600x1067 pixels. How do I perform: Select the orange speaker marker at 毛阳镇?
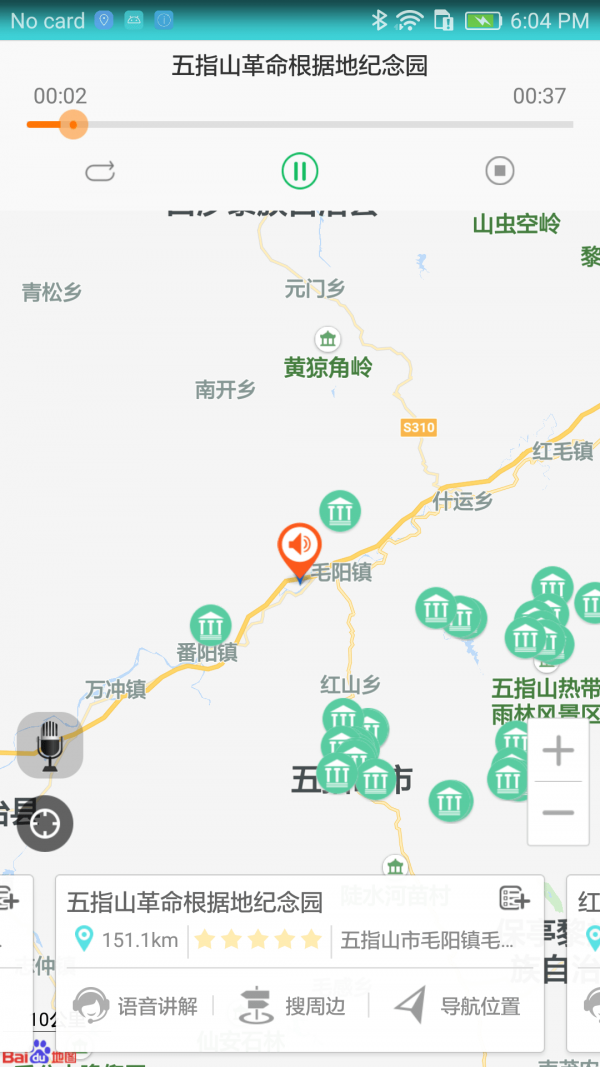point(299,546)
